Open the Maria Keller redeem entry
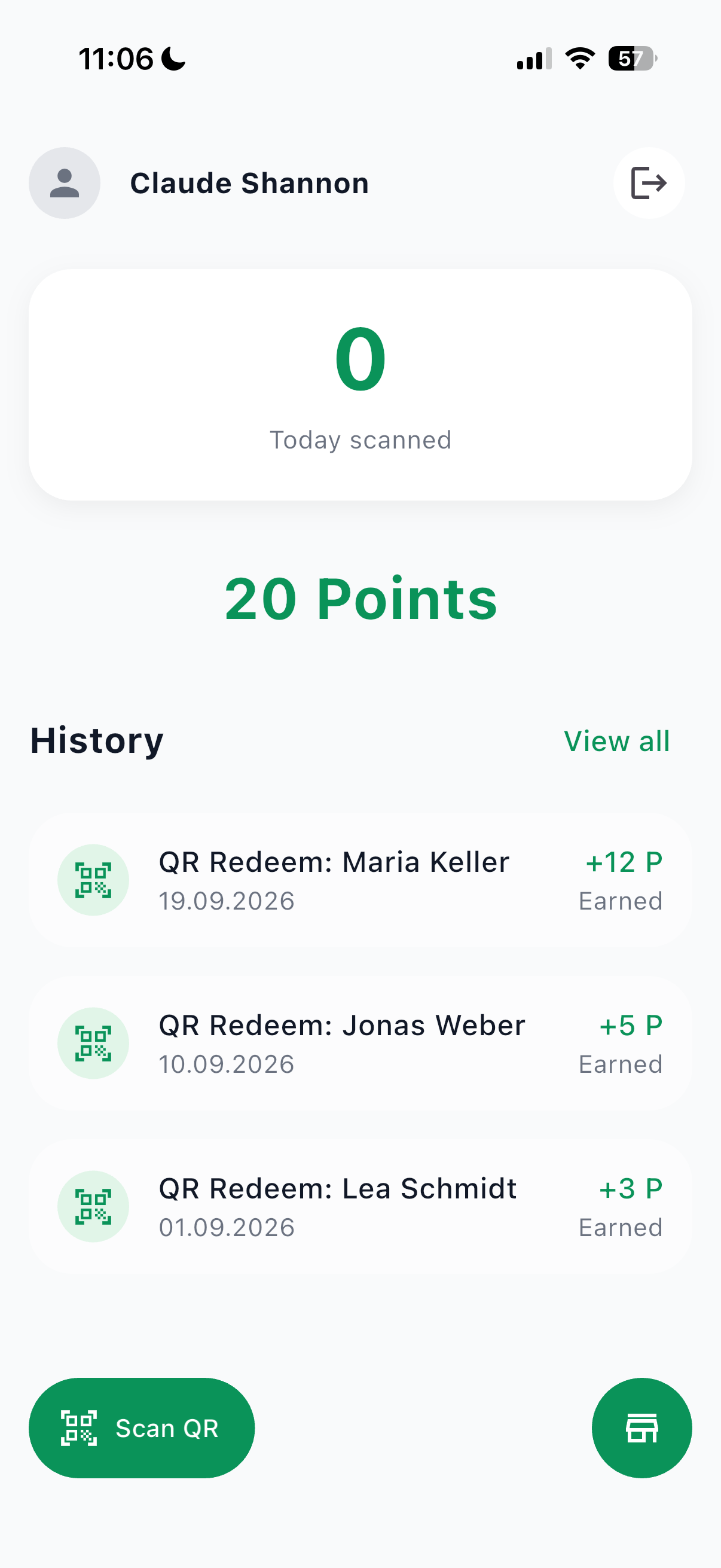Screen dimensions: 721x1568 [x=360, y=880]
